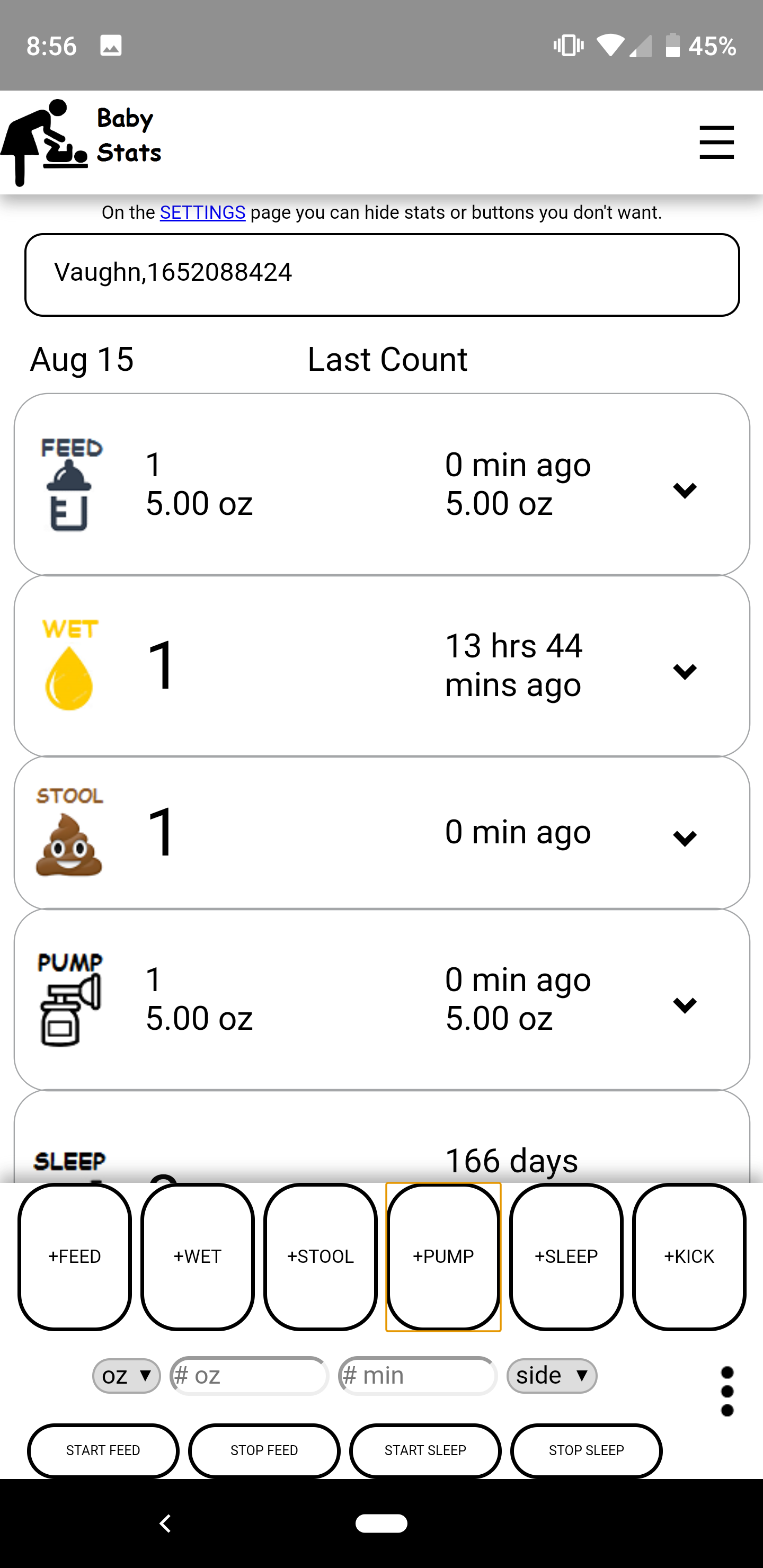Expand the STOOL stat details
763x1568 pixels.
685,838
